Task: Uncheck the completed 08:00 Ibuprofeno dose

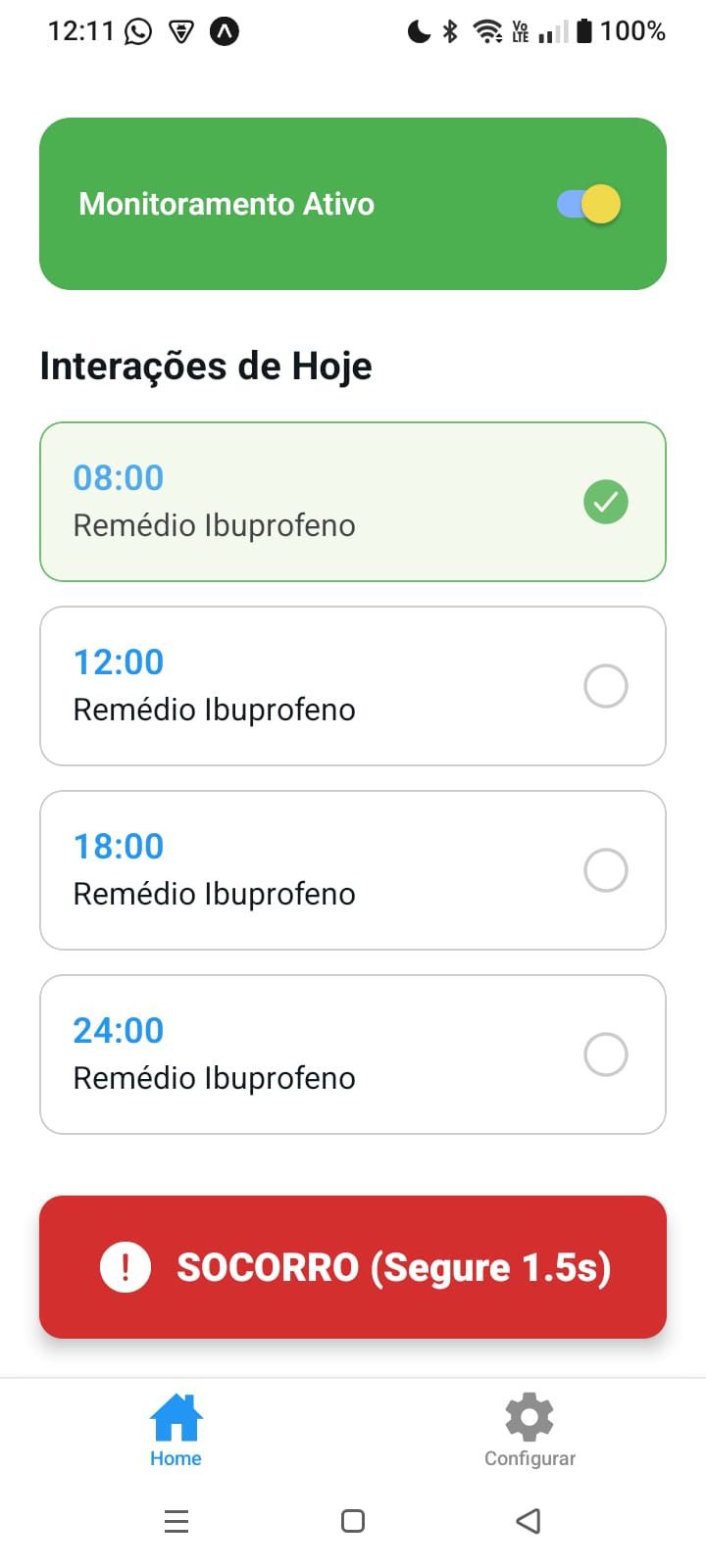Action: point(605,502)
